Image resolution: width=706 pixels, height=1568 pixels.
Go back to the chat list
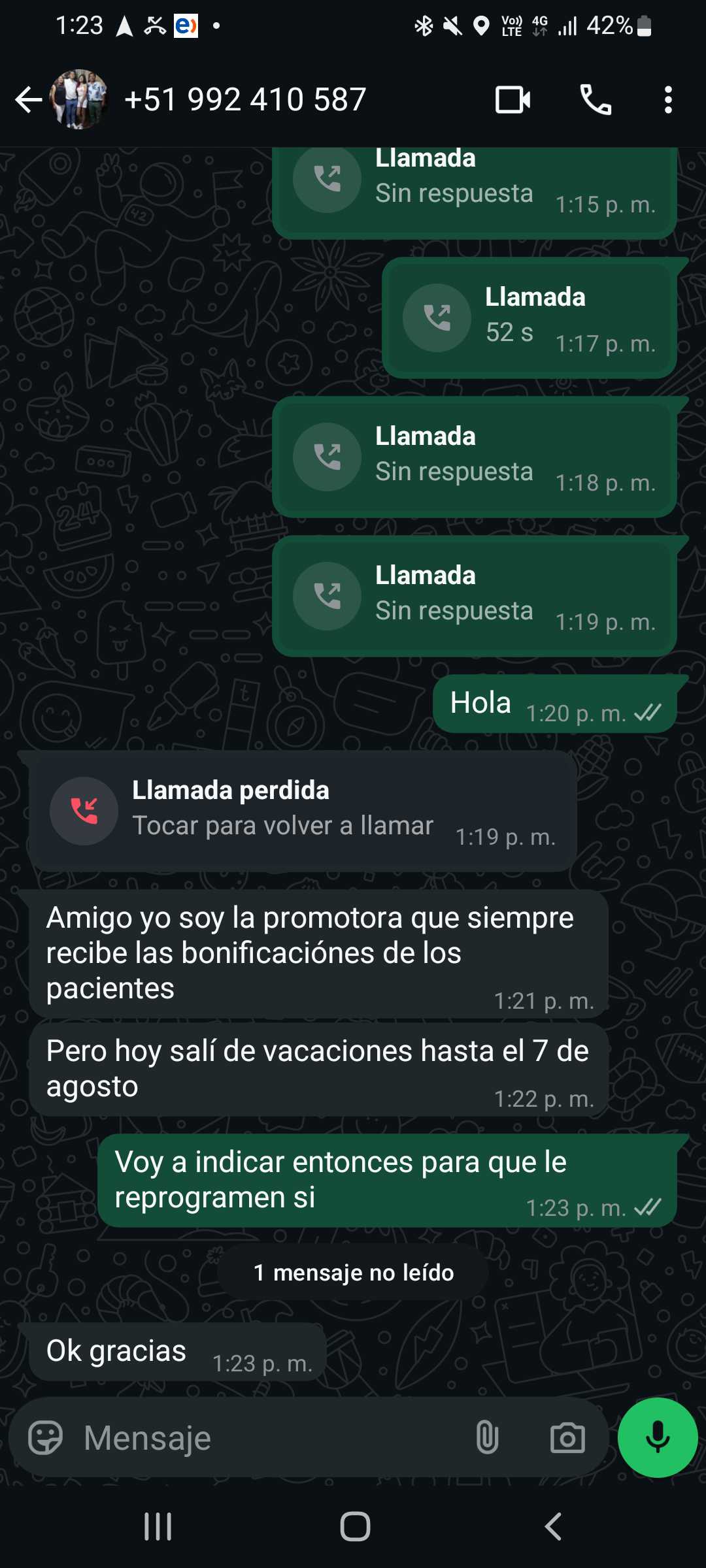coord(29,100)
